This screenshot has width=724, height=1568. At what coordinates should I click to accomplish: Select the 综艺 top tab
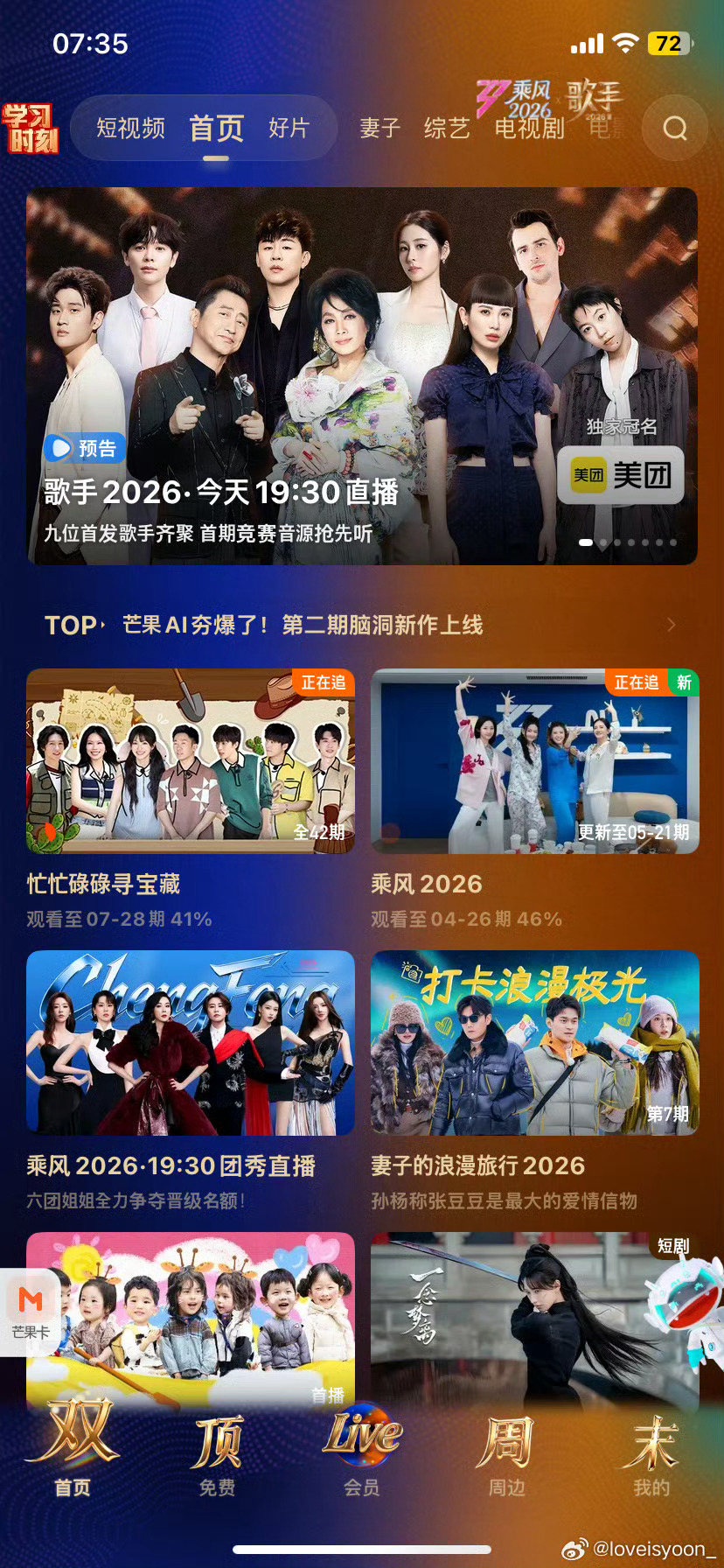(447, 129)
